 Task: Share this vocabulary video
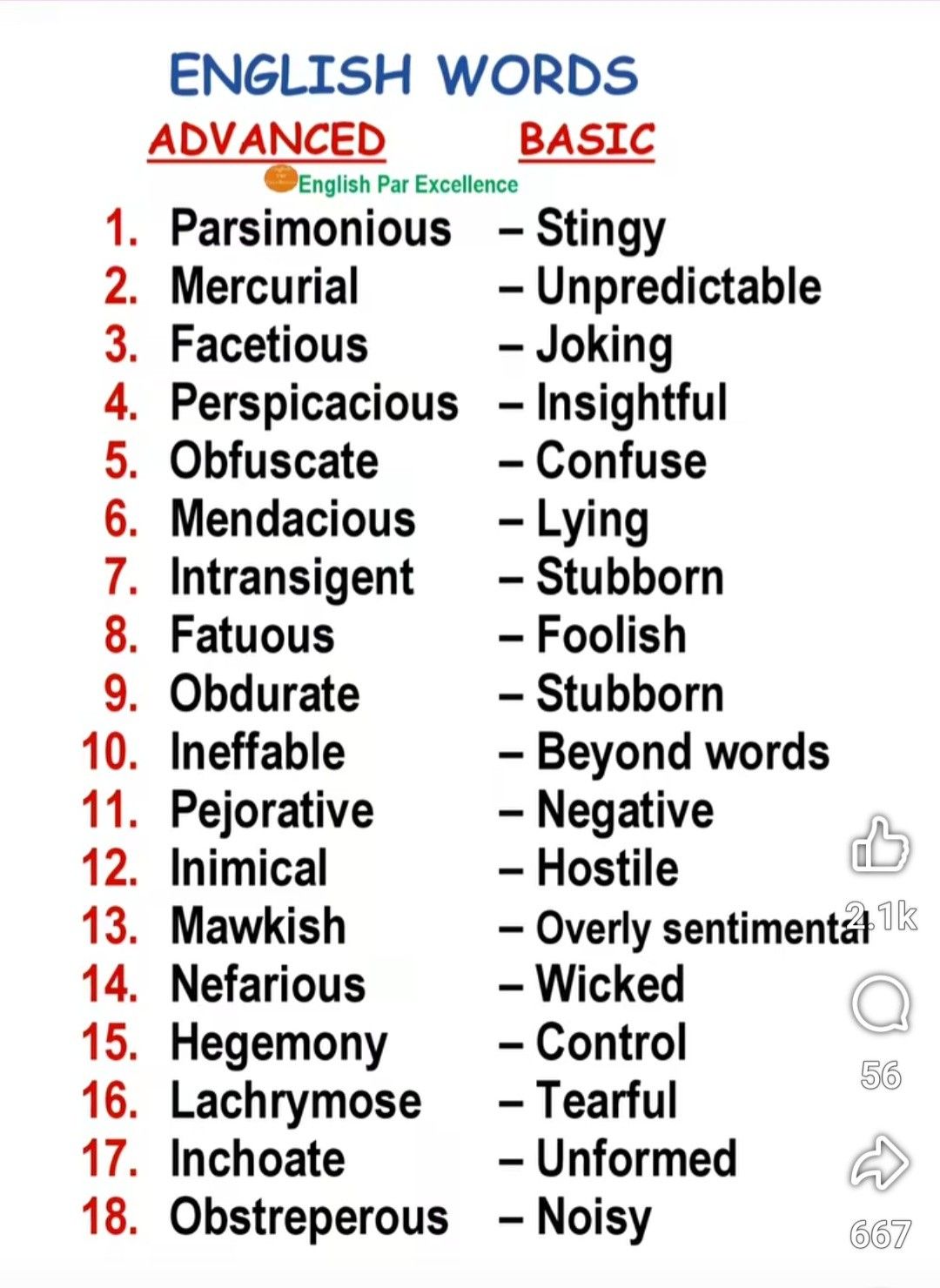click(880, 1164)
